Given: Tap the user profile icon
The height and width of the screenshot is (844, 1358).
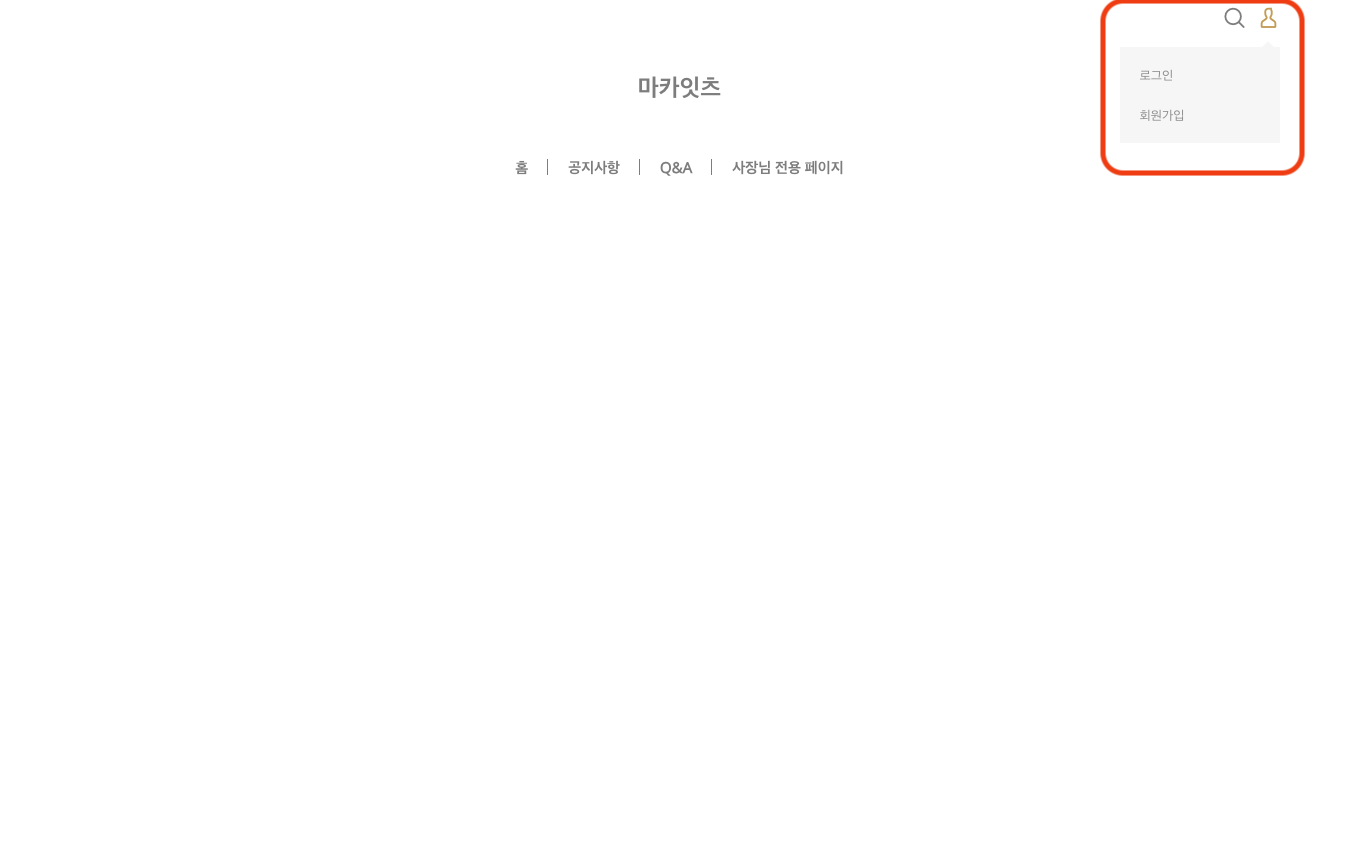Looking at the screenshot, I should 1268,18.
